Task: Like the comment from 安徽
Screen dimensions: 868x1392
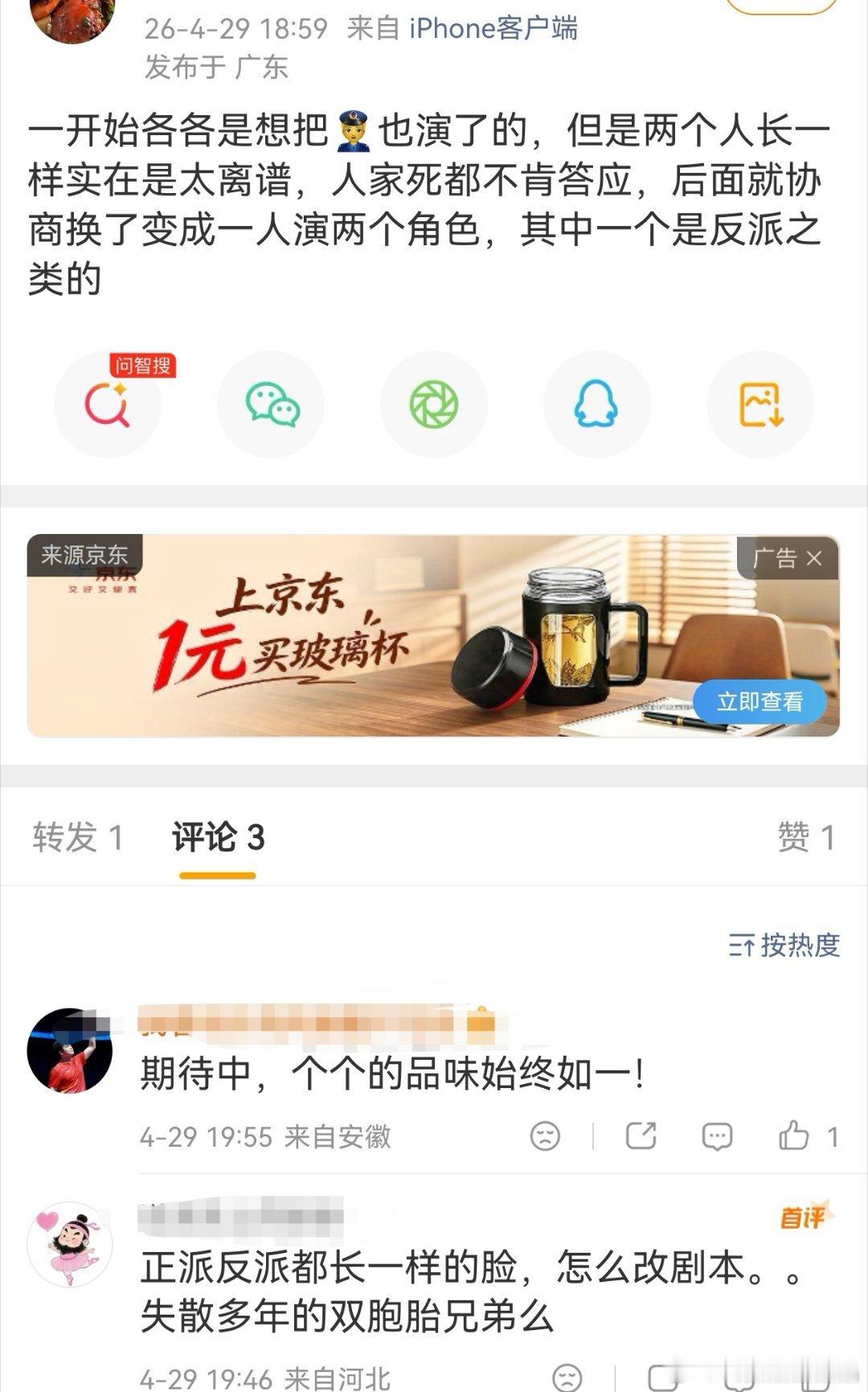Action: 808,1136
